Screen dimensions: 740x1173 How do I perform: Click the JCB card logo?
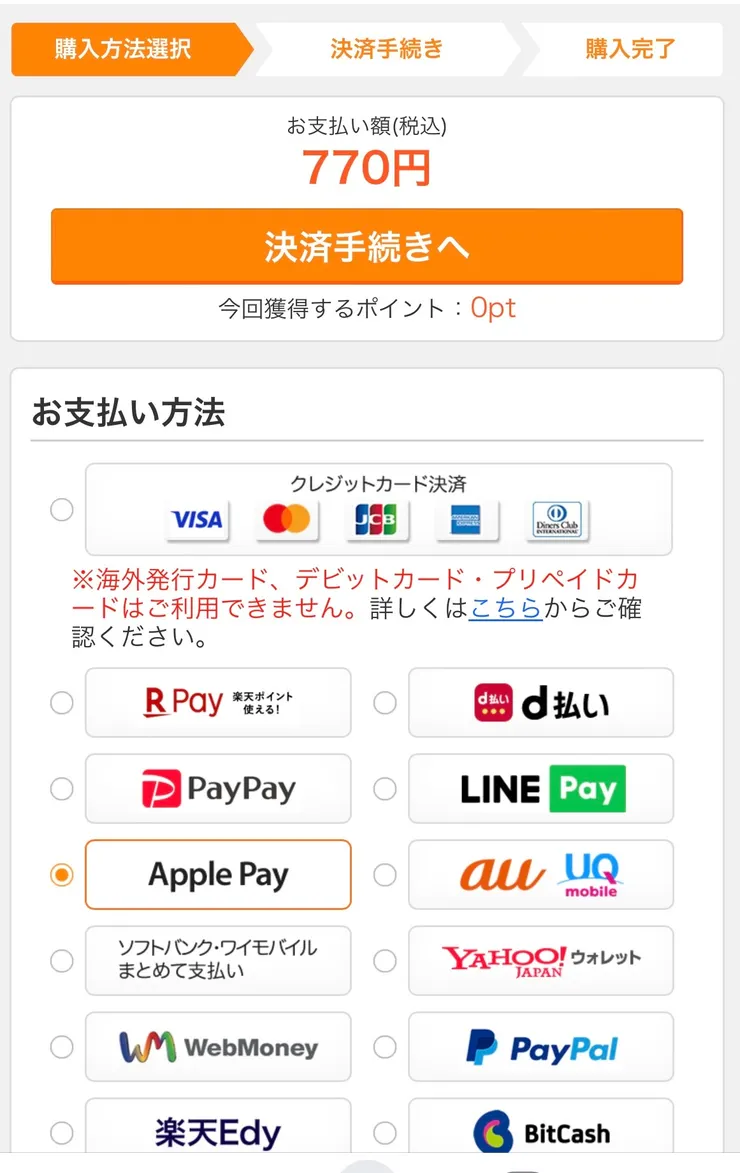pyautogui.click(x=376, y=519)
